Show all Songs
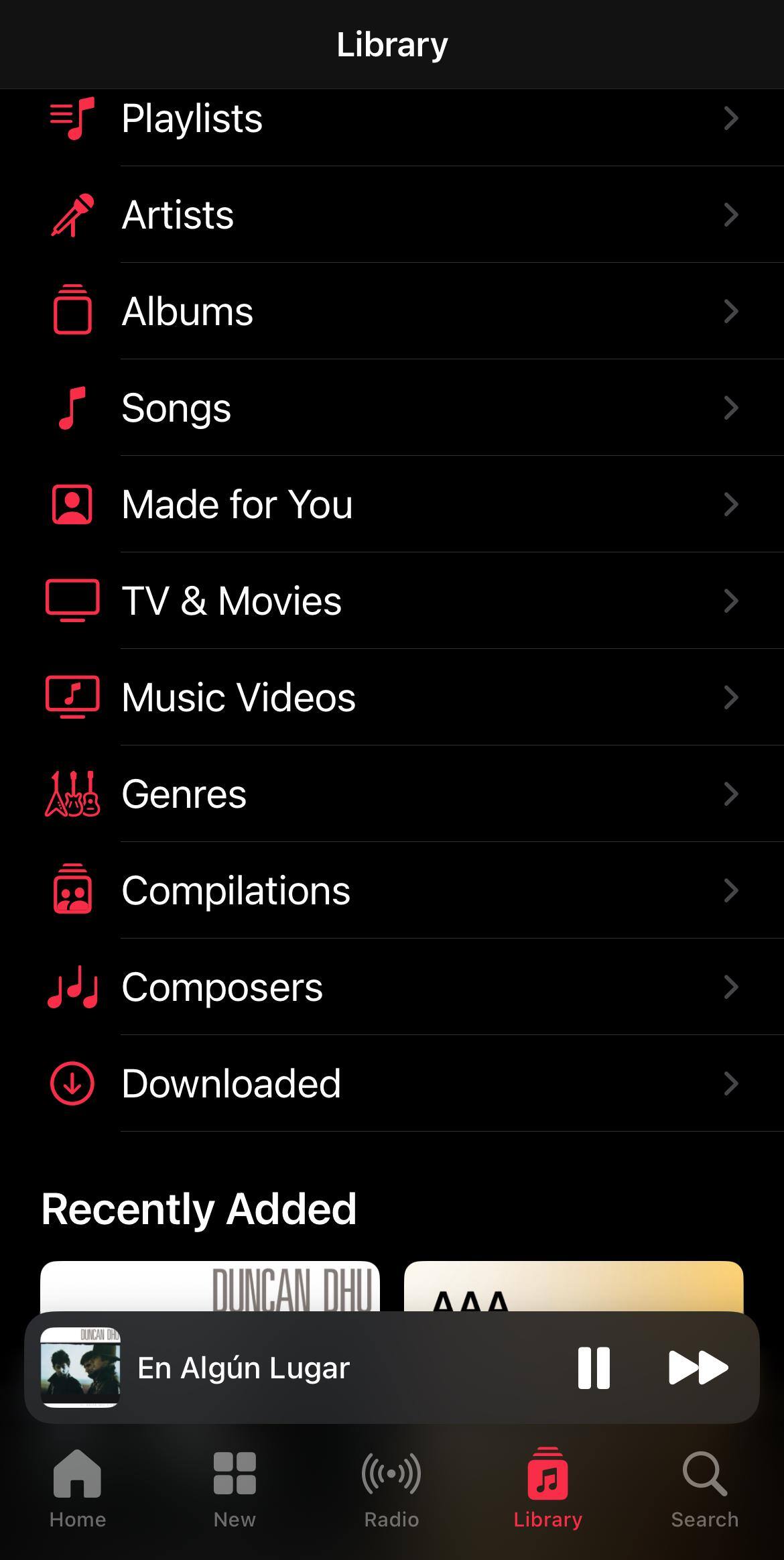 coord(392,408)
